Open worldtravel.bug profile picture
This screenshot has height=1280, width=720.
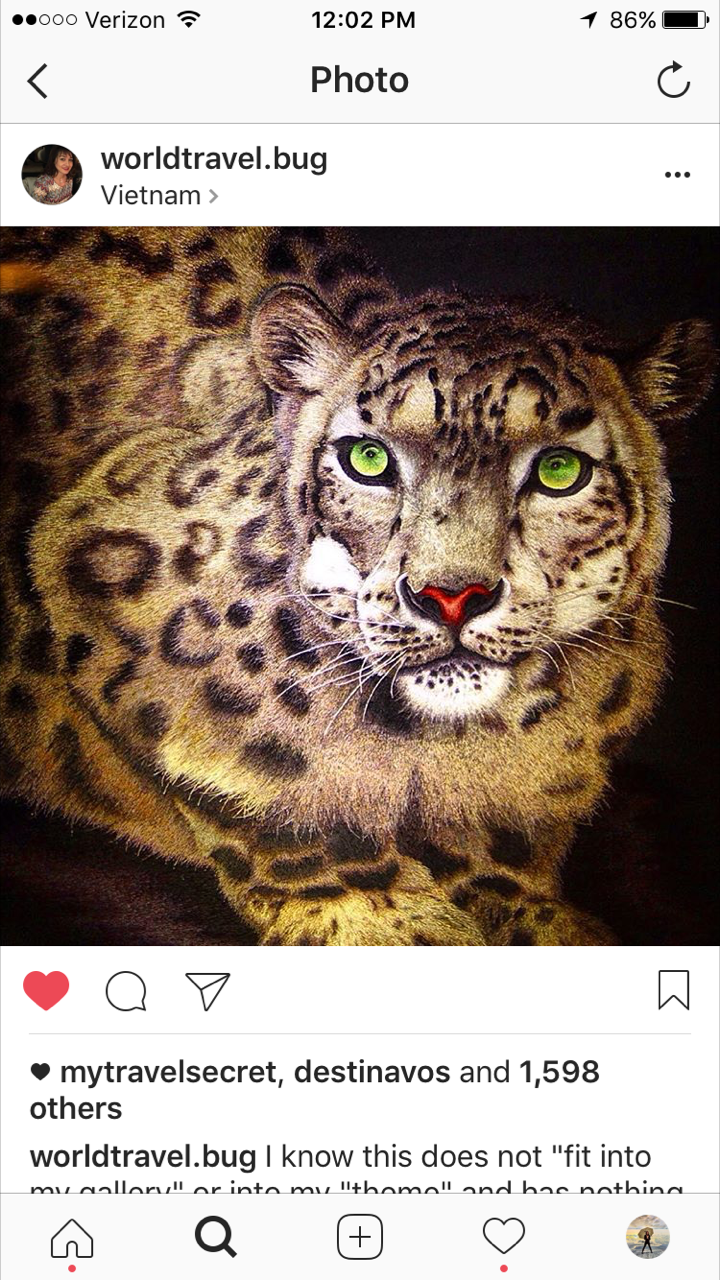(x=52, y=175)
